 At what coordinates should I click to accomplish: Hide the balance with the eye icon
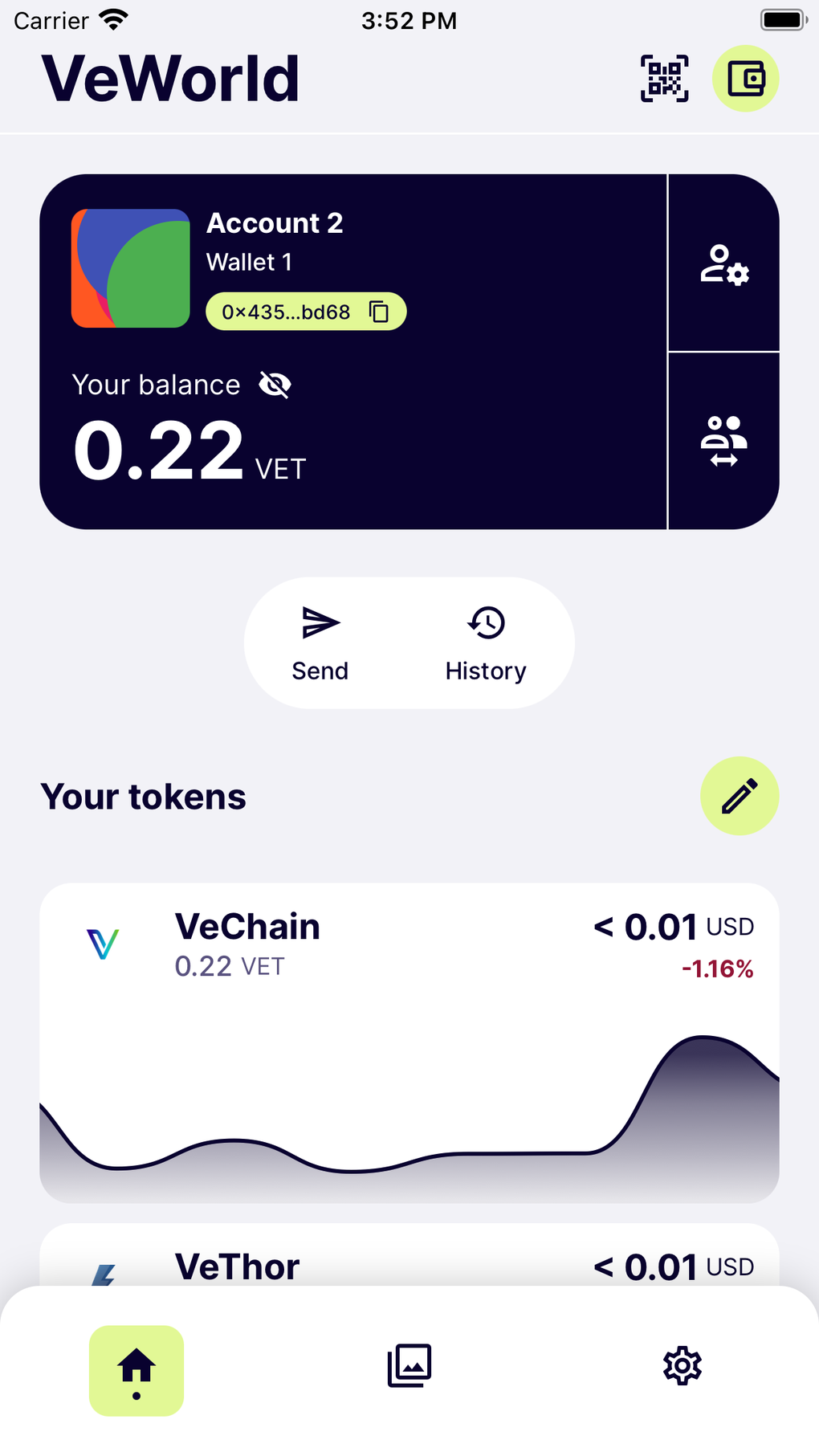[275, 385]
